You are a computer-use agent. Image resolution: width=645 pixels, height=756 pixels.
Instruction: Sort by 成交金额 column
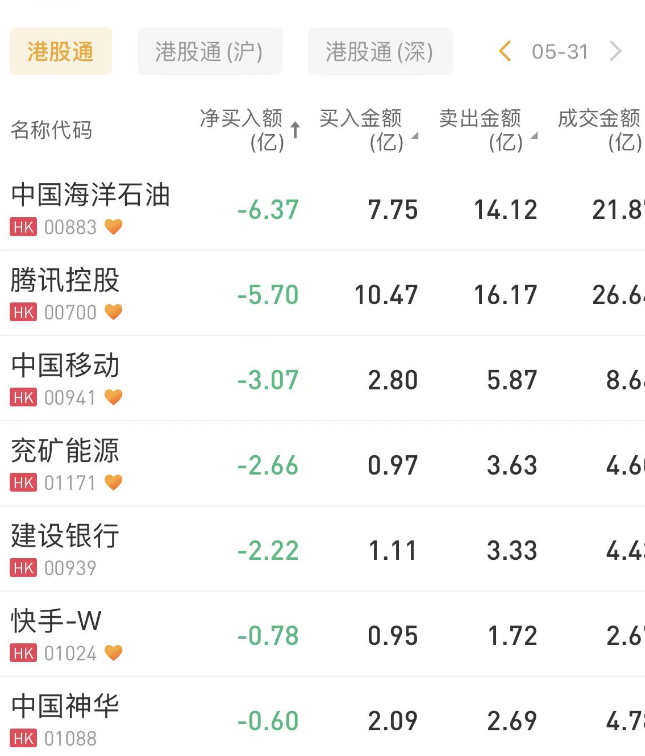[x=600, y=130]
